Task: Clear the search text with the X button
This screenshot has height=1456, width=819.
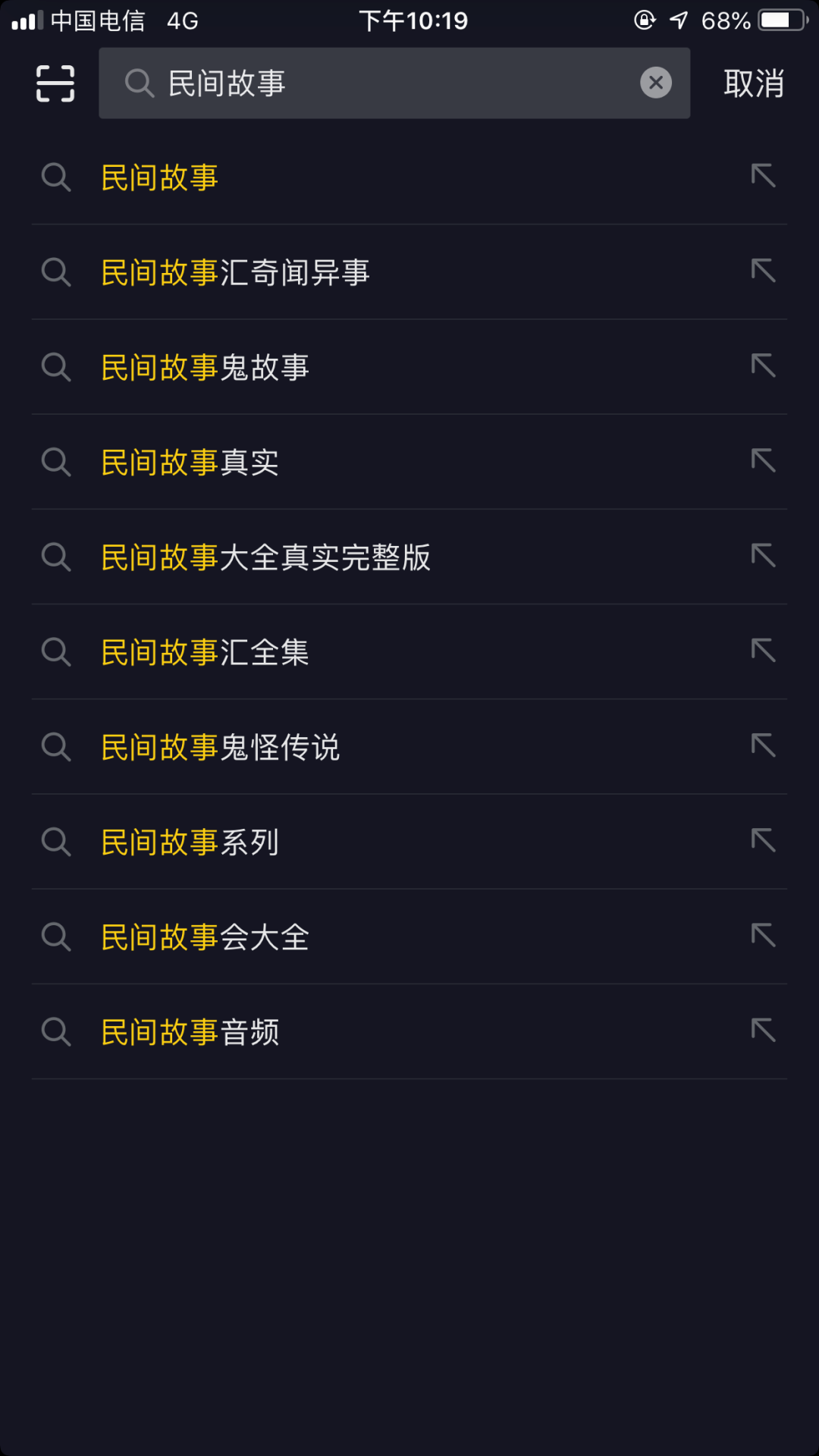Action: (x=656, y=83)
